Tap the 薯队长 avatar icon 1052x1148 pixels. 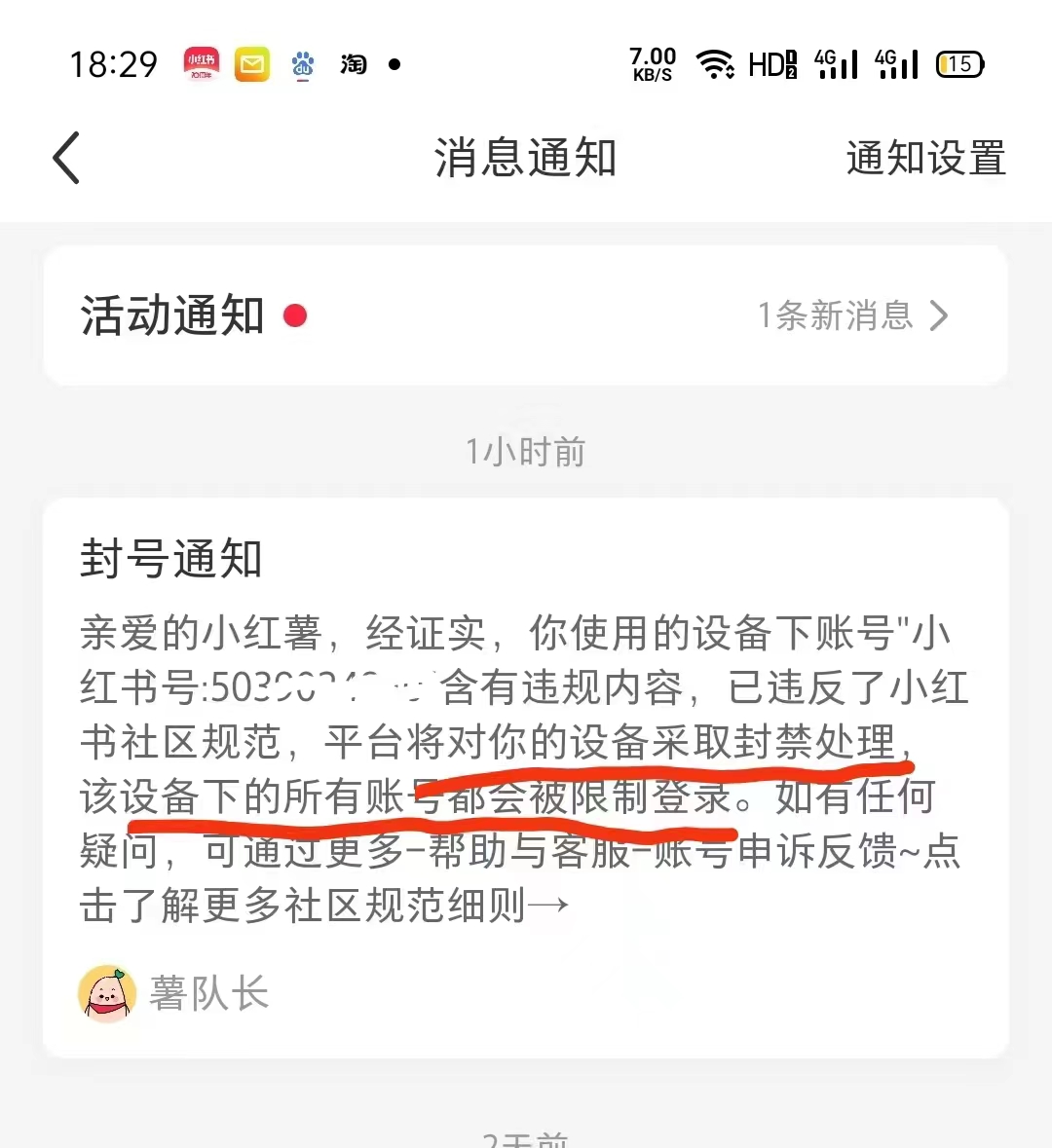[104, 992]
